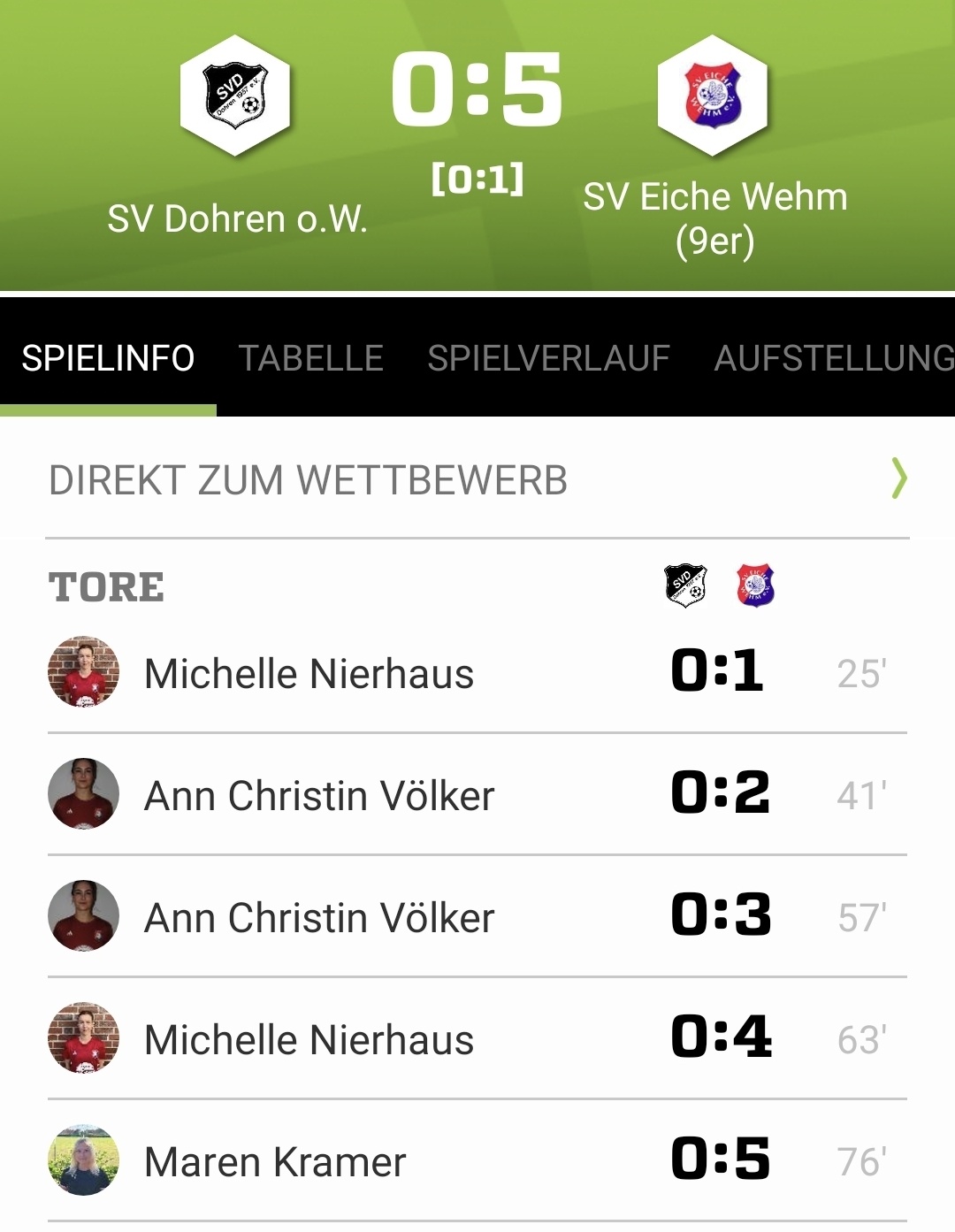Switch to the Tabelle tab
Viewport: 955px width, 1232px height.
pos(310,358)
